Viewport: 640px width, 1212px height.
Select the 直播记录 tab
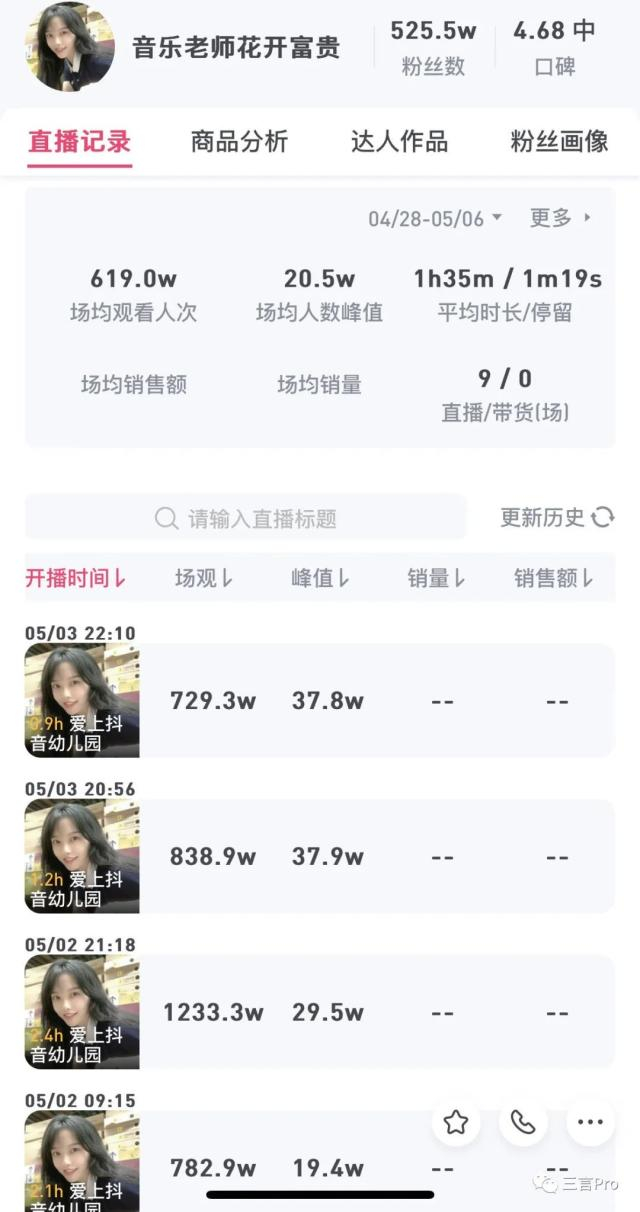point(79,141)
